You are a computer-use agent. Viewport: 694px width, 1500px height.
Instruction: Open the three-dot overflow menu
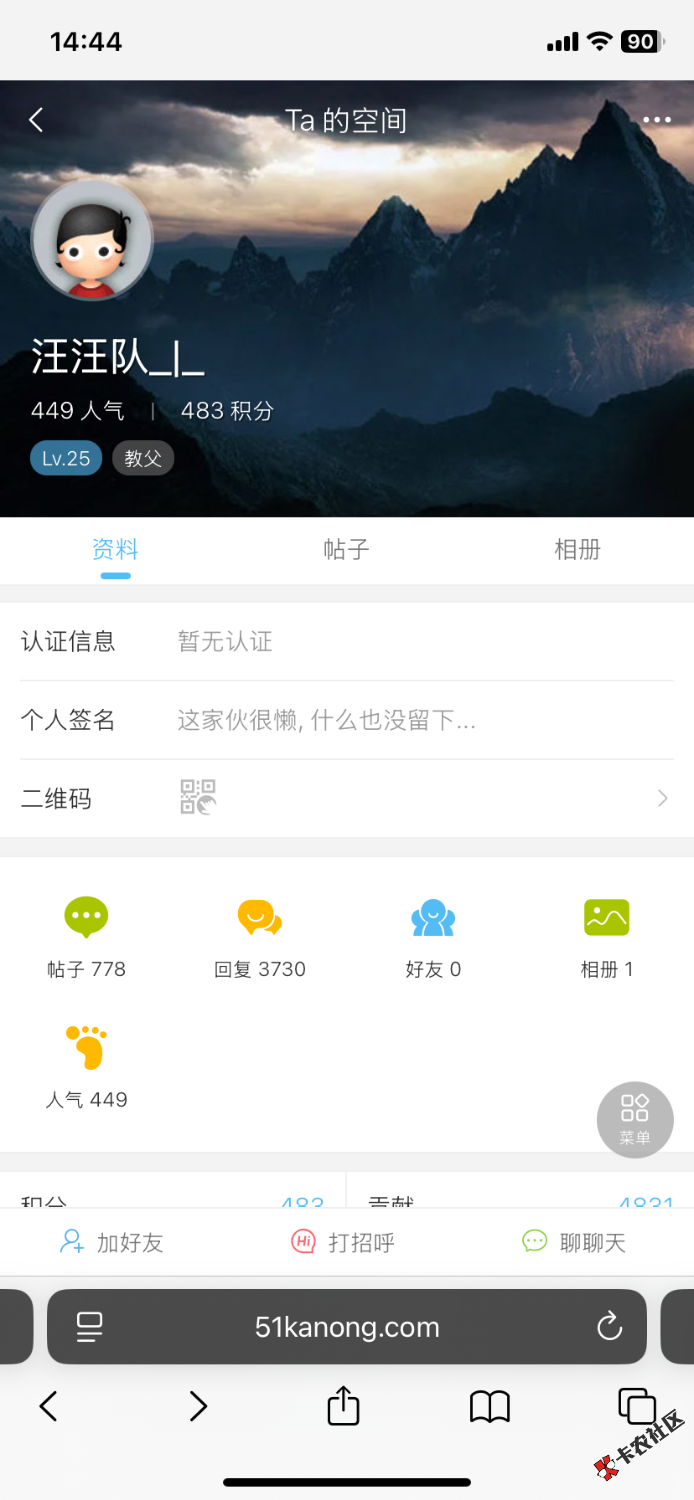pyautogui.click(x=657, y=121)
